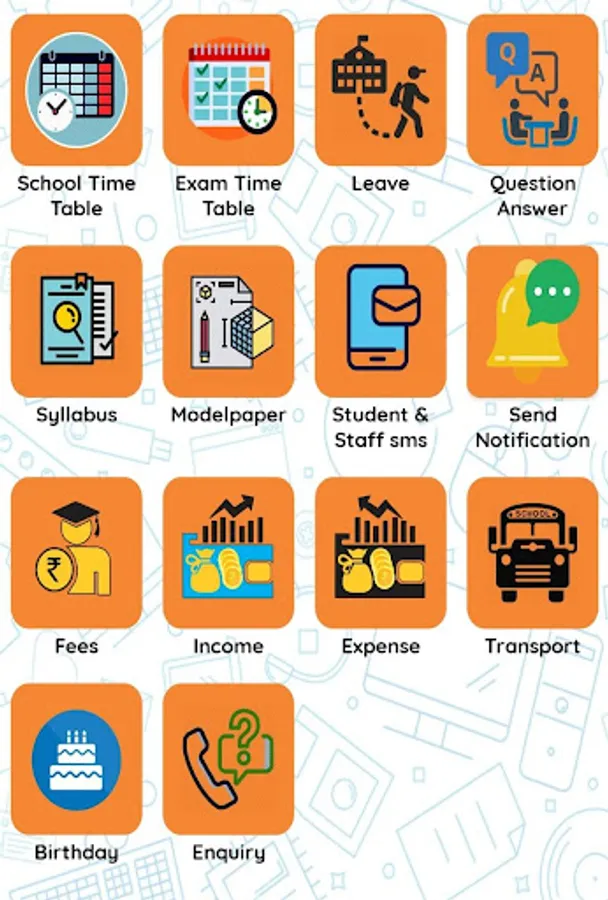Select the Leave tile
Screen dimensions: 608x900
[x=381, y=90]
